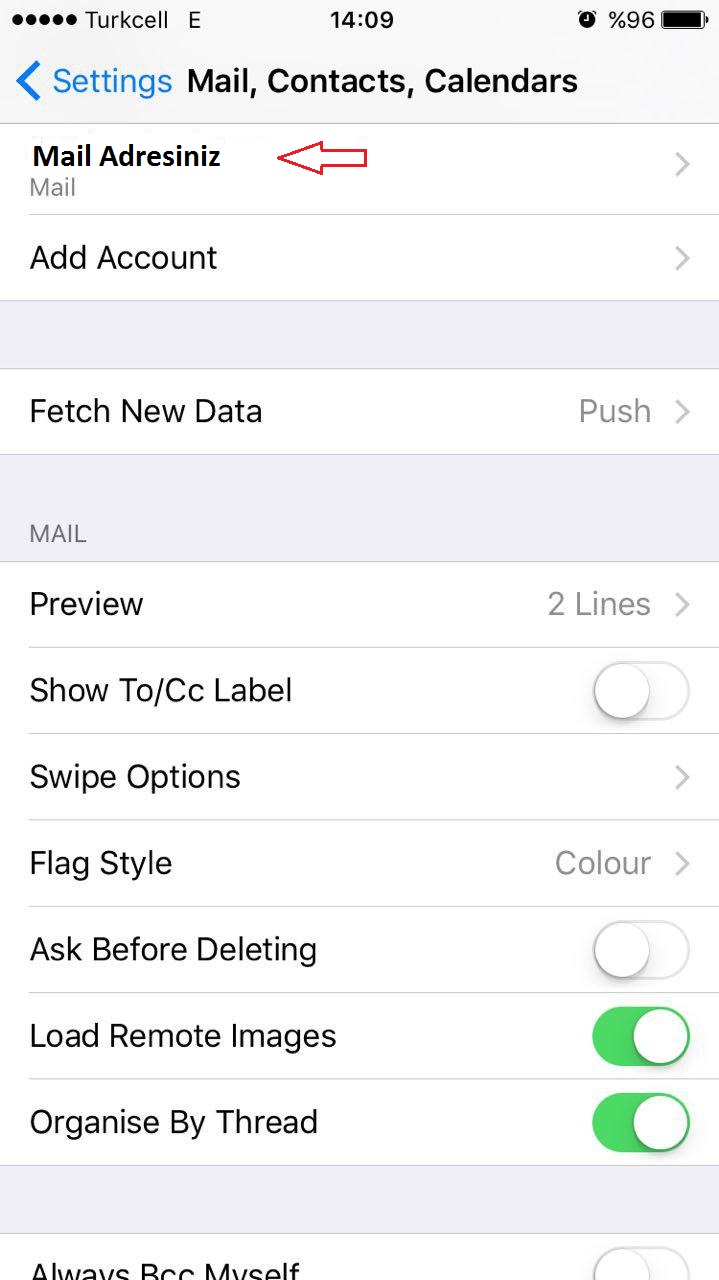Turn on Ask Before Deleting

click(640, 949)
